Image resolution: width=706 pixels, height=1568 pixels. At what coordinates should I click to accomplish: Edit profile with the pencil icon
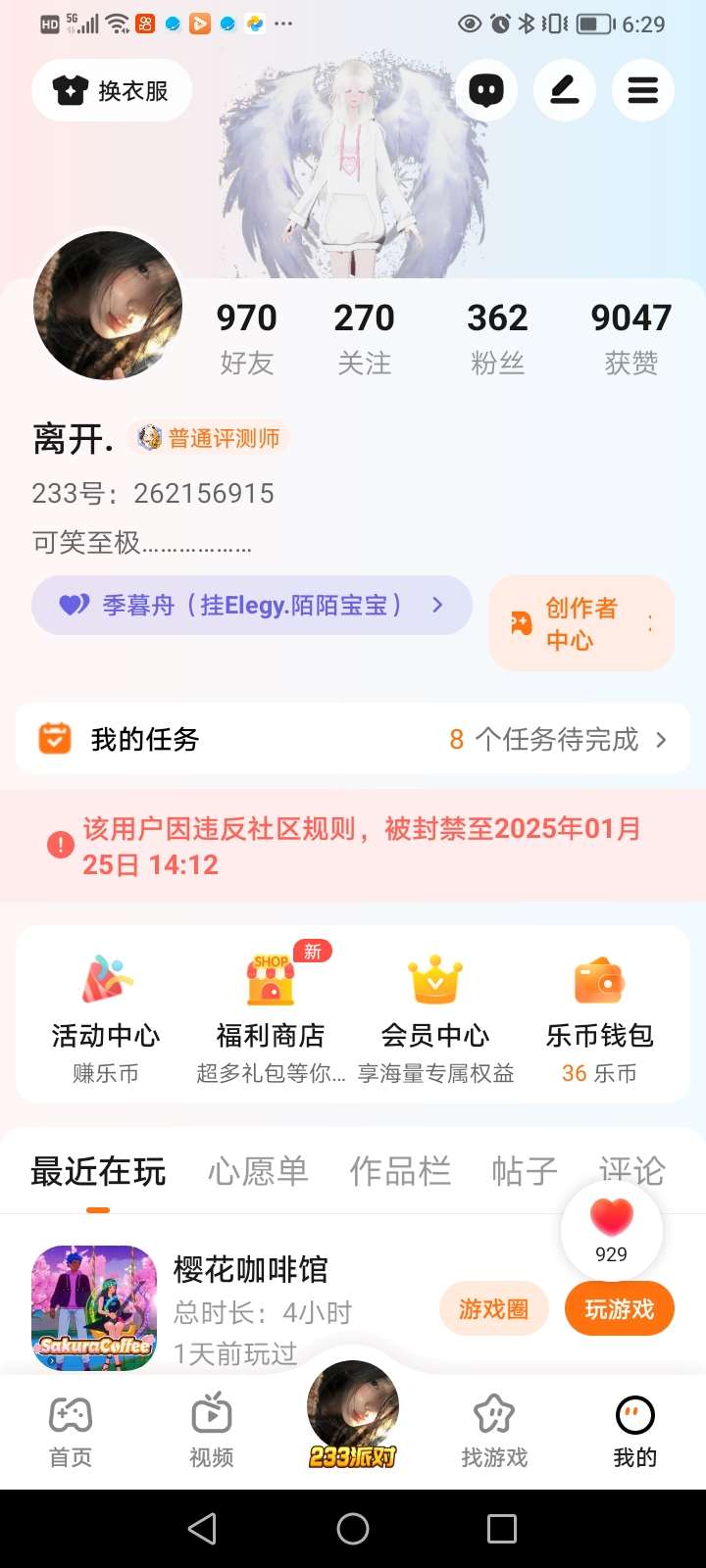(x=565, y=91)
